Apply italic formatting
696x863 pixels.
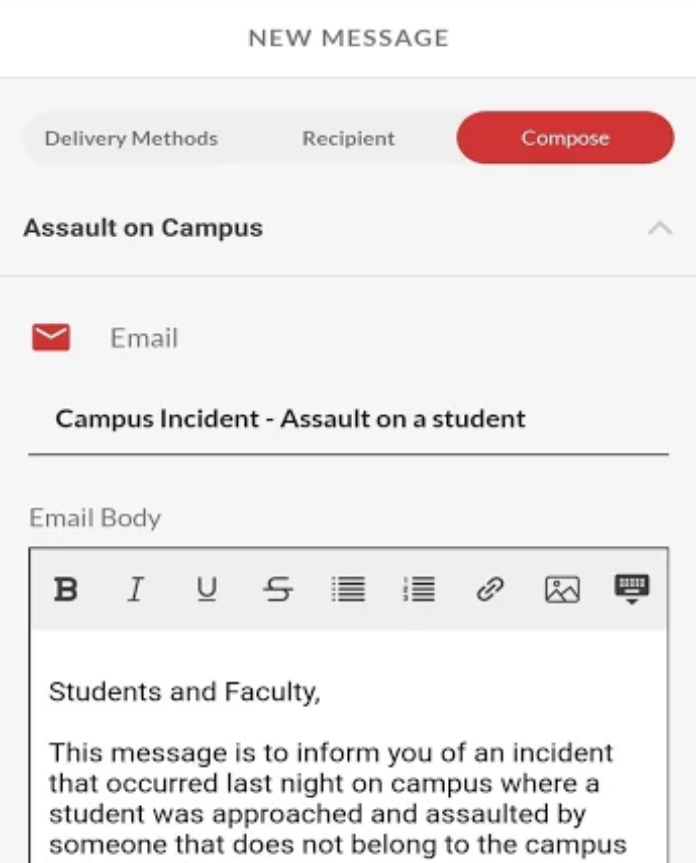[x=134, y=590]
